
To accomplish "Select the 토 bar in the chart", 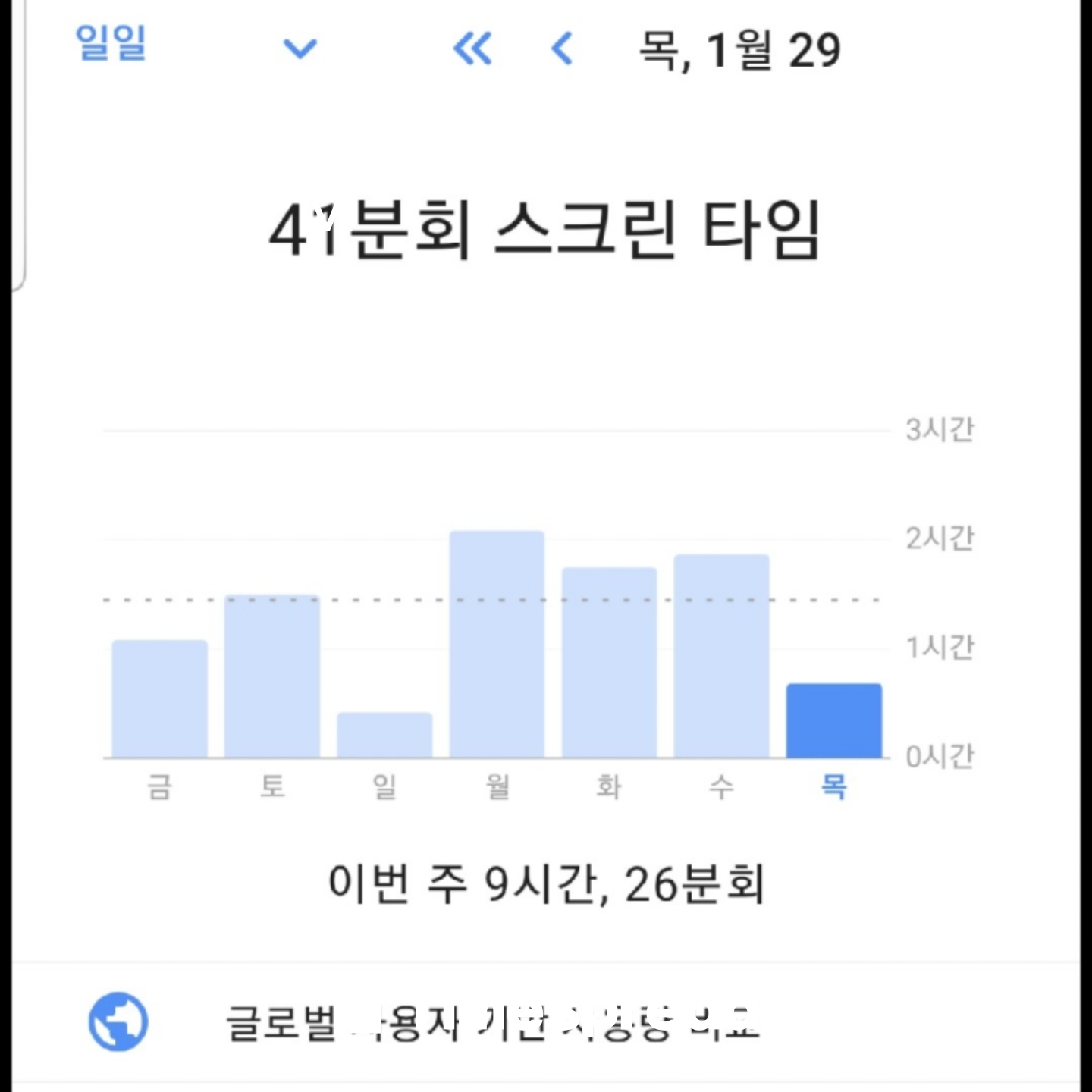I will tap(272, 676).
